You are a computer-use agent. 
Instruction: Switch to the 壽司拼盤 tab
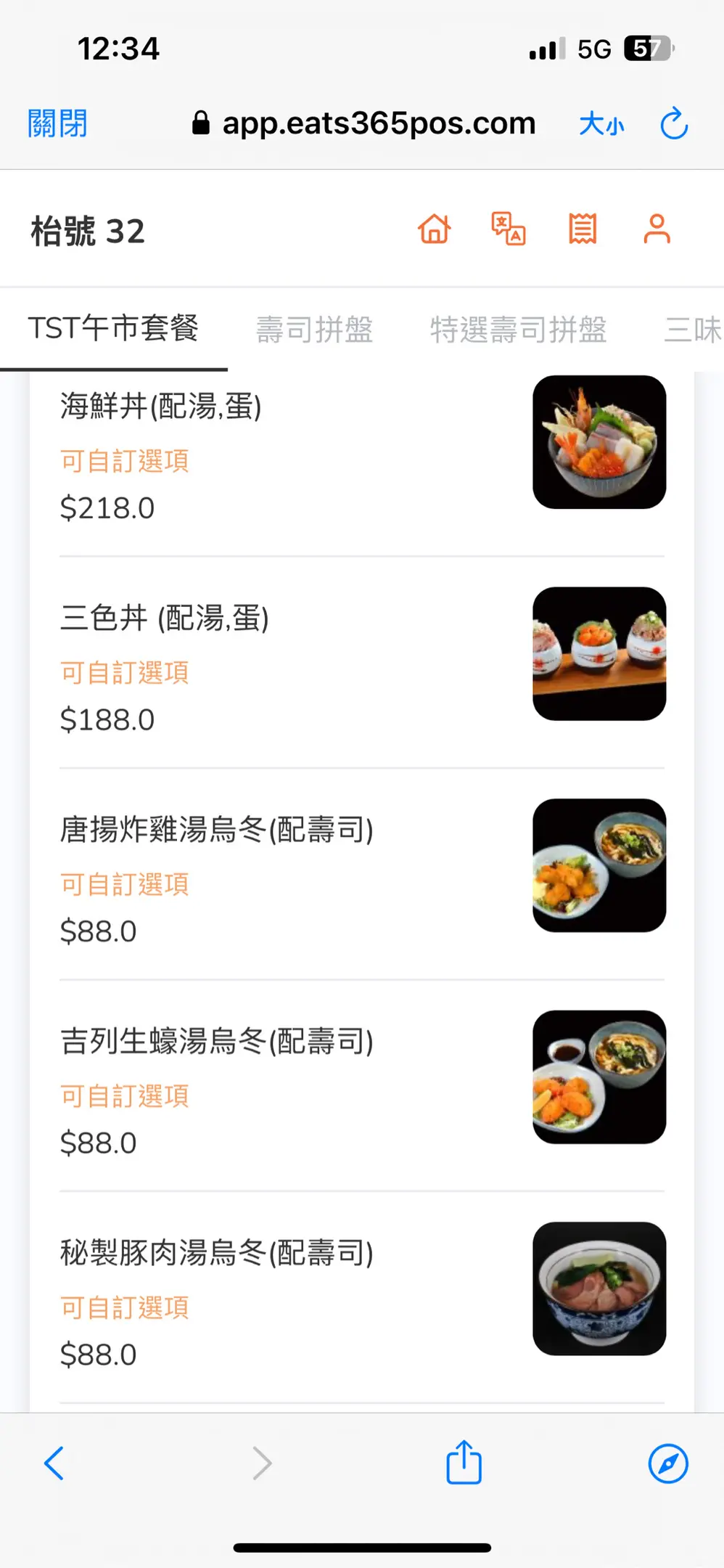(x=314, y=330)
